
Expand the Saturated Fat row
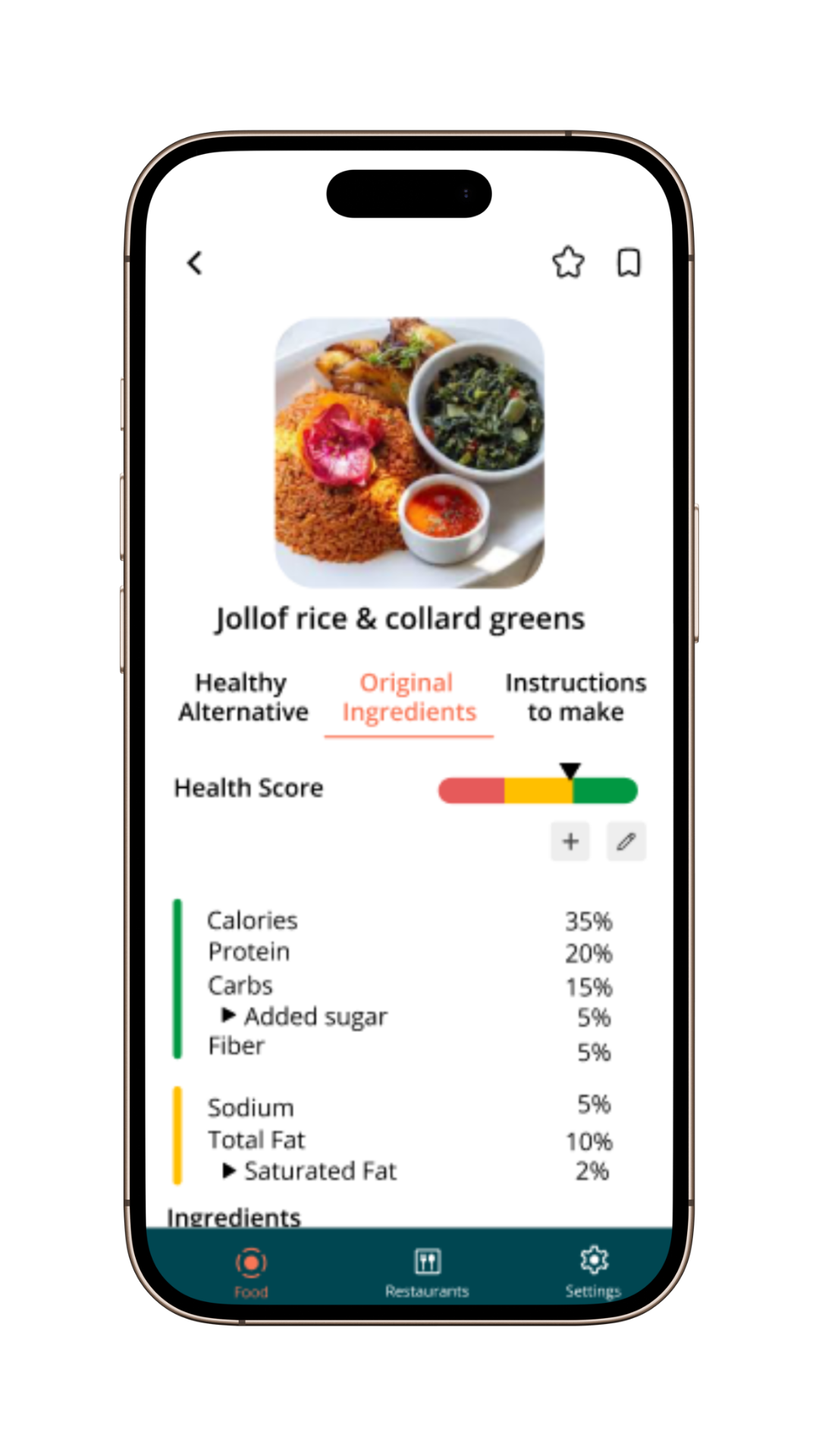(x=229, y=1171)
